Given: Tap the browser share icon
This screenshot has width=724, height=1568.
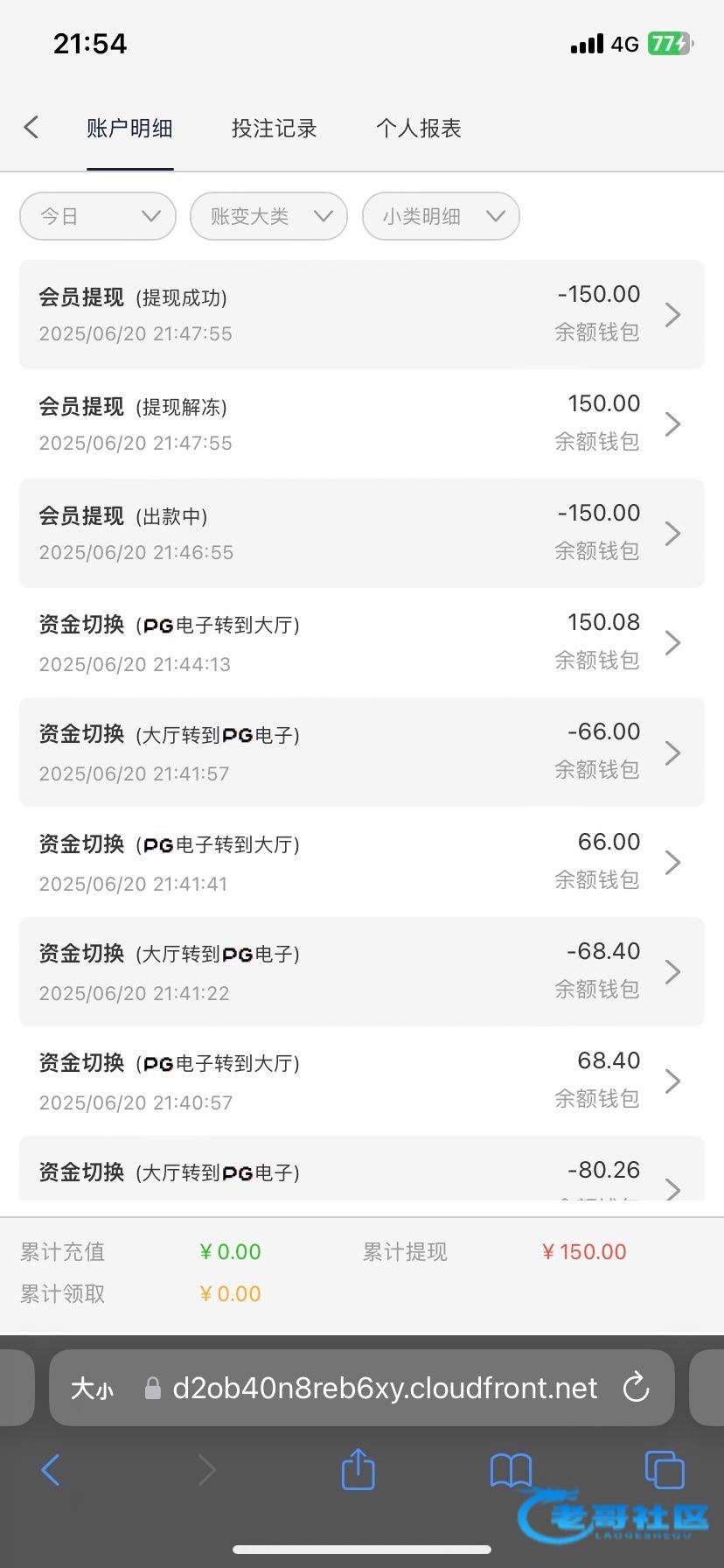Looking at the screenshot, I should (358, 1469).
